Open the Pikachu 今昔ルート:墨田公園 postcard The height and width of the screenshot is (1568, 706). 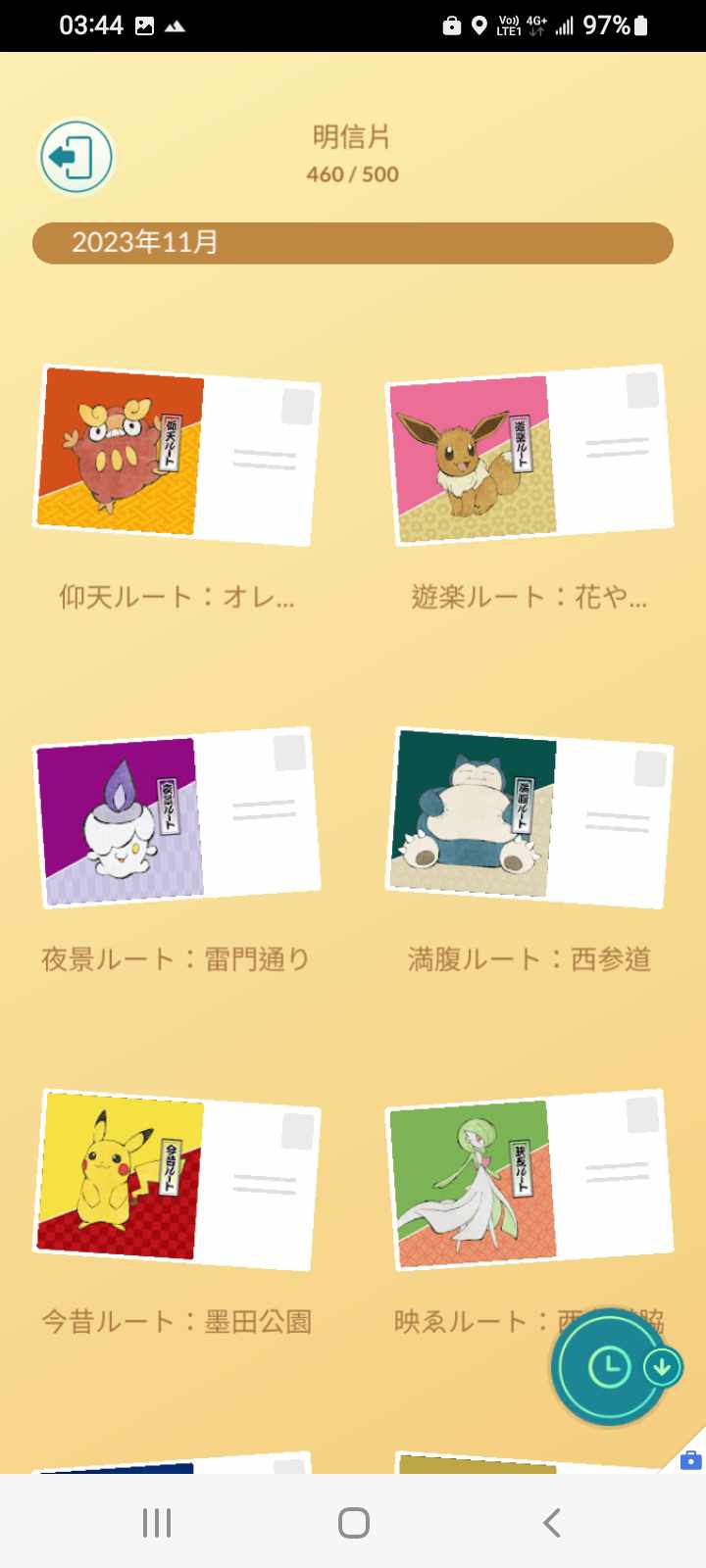[176, 1179]
